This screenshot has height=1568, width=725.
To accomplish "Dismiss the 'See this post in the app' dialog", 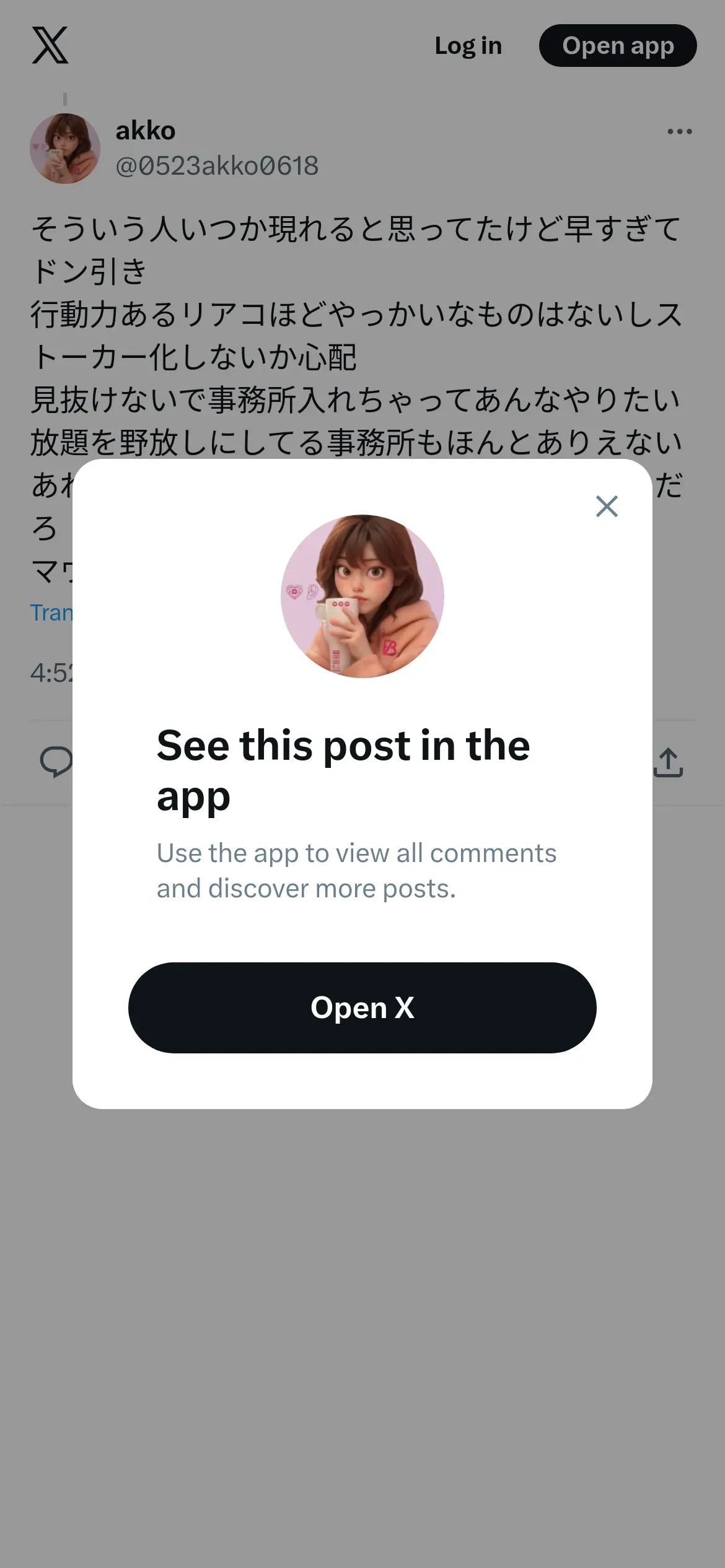I will point(607,506).
